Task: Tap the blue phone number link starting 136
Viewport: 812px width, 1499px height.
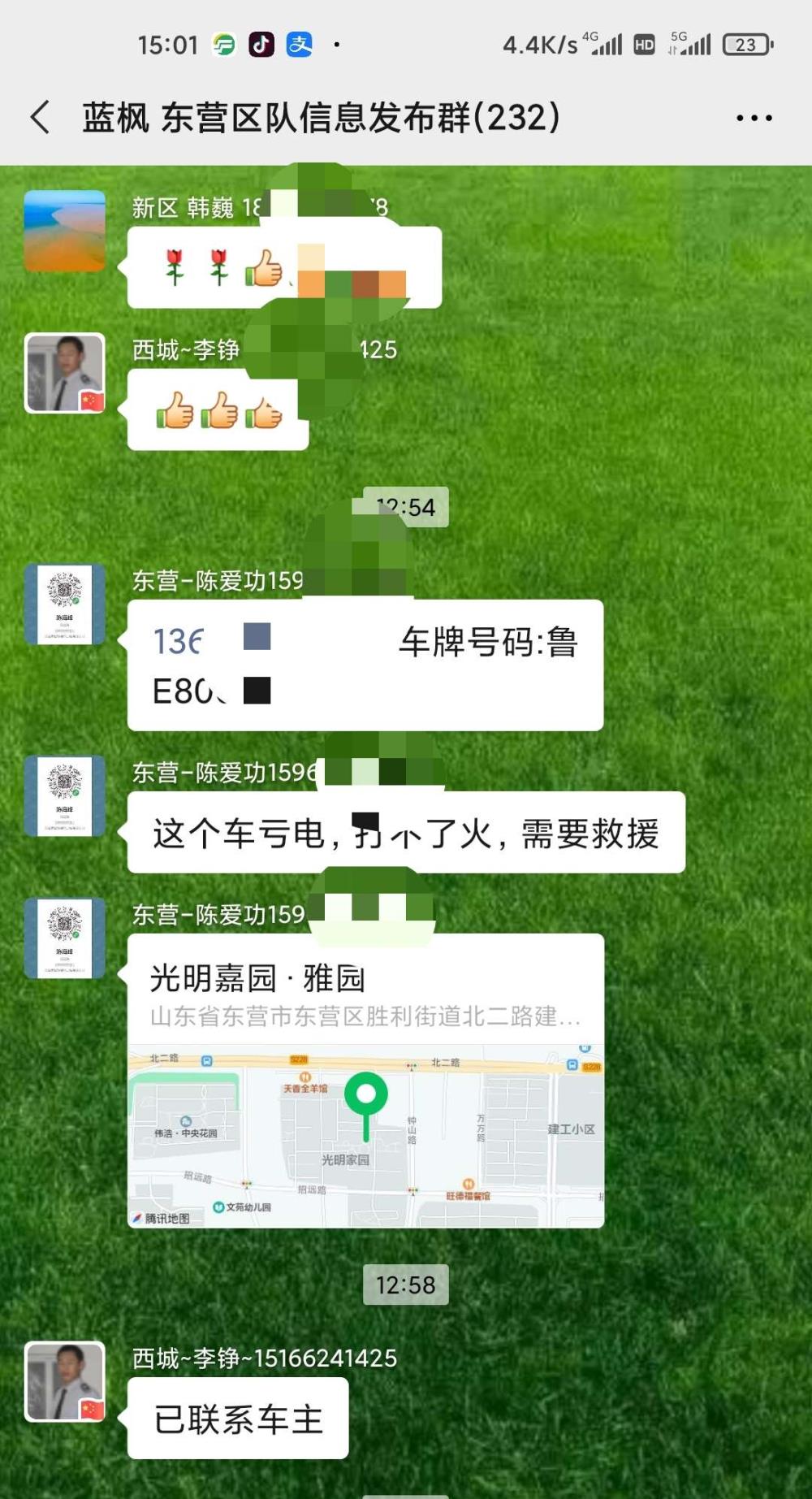Action: pos(178,641)
